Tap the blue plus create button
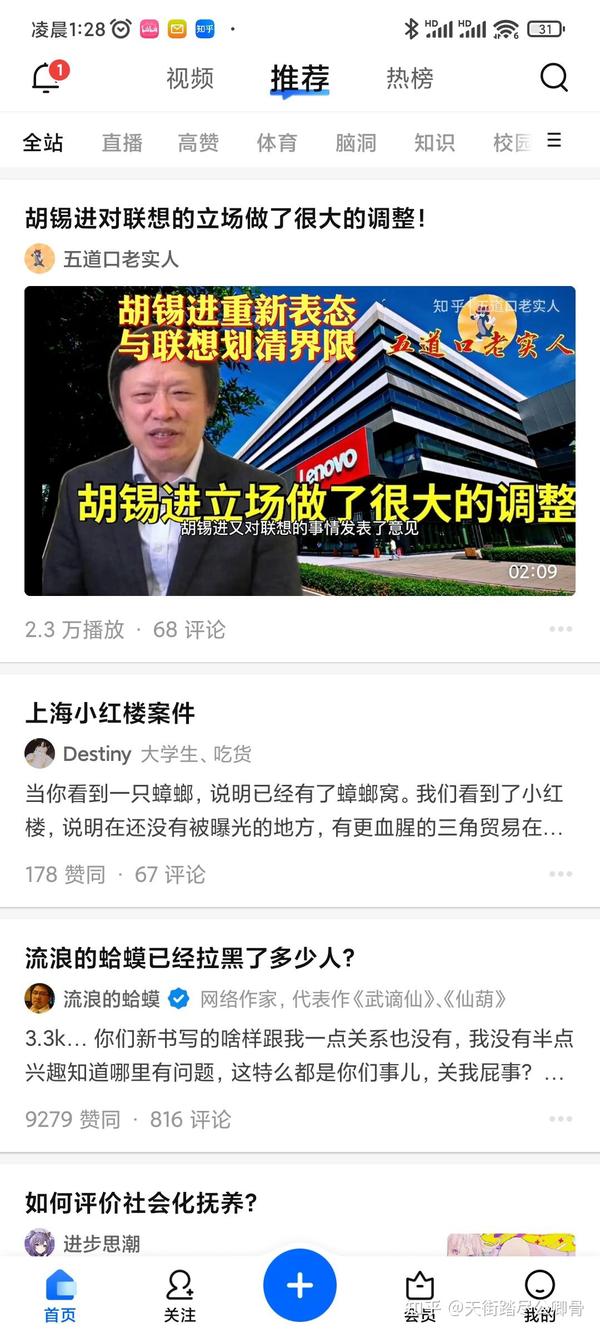600x1333 pixels. click(x=300, y=1286)
